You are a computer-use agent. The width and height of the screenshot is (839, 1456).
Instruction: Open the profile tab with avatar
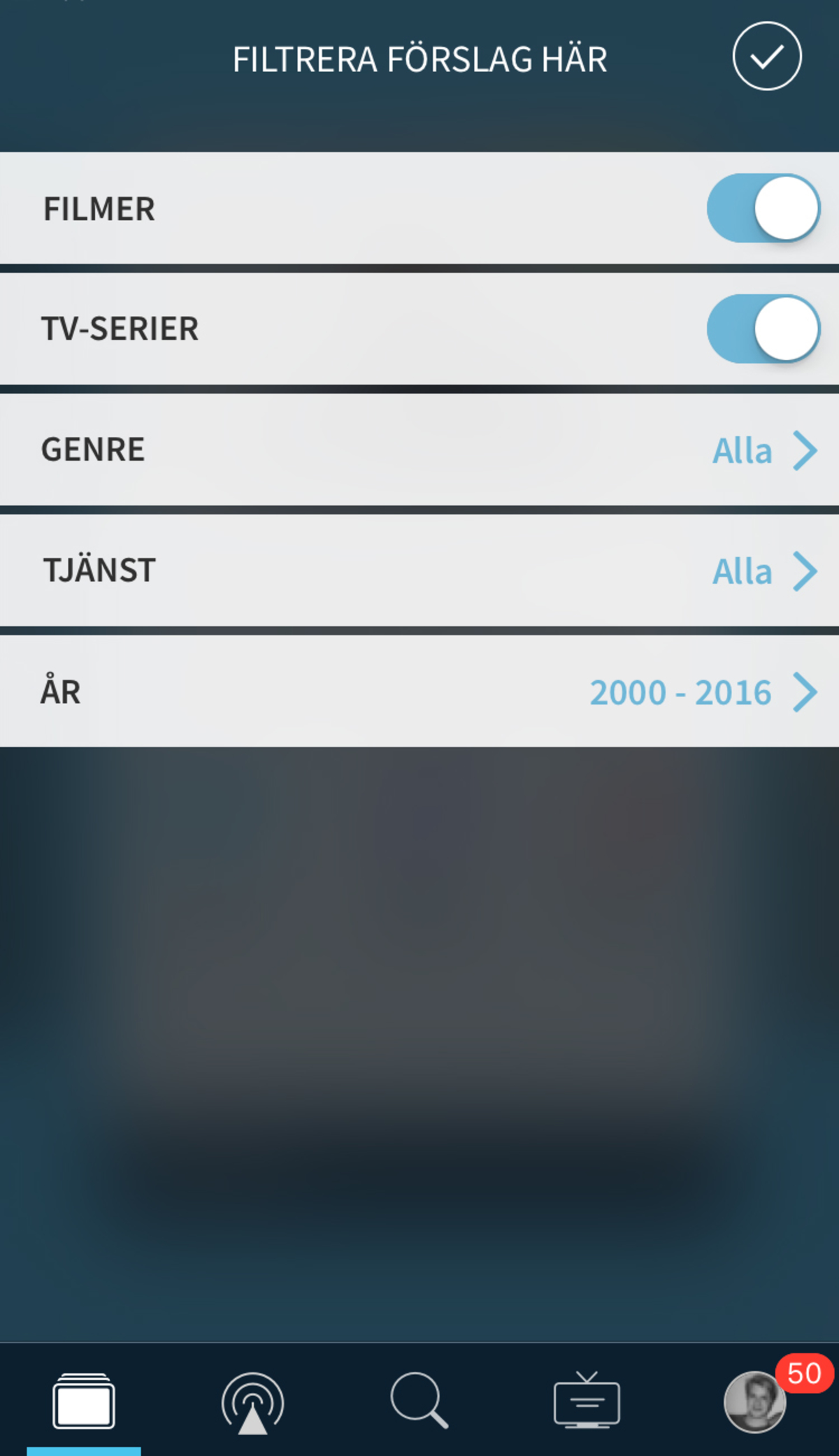coord(755,1401)
